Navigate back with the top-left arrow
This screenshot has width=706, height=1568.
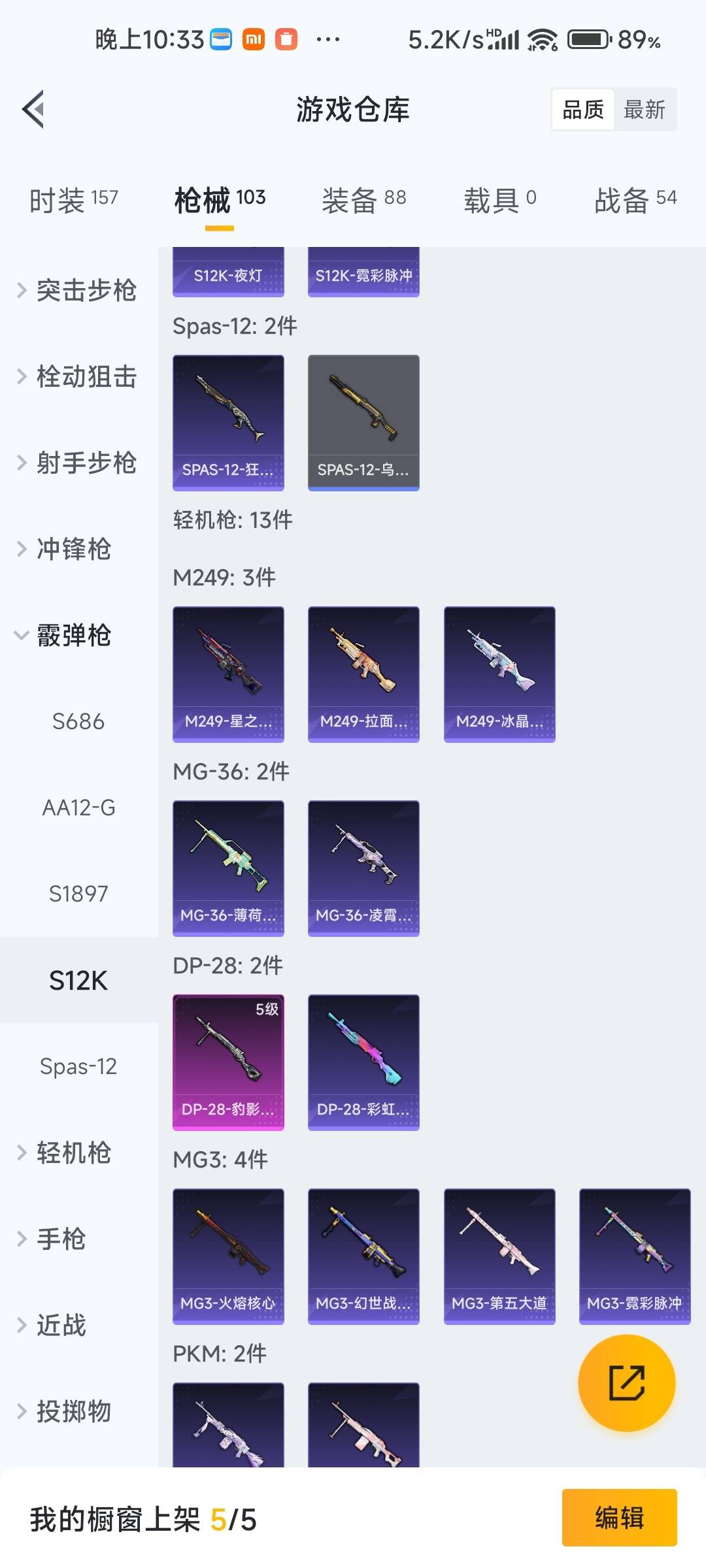coord(34,109)
